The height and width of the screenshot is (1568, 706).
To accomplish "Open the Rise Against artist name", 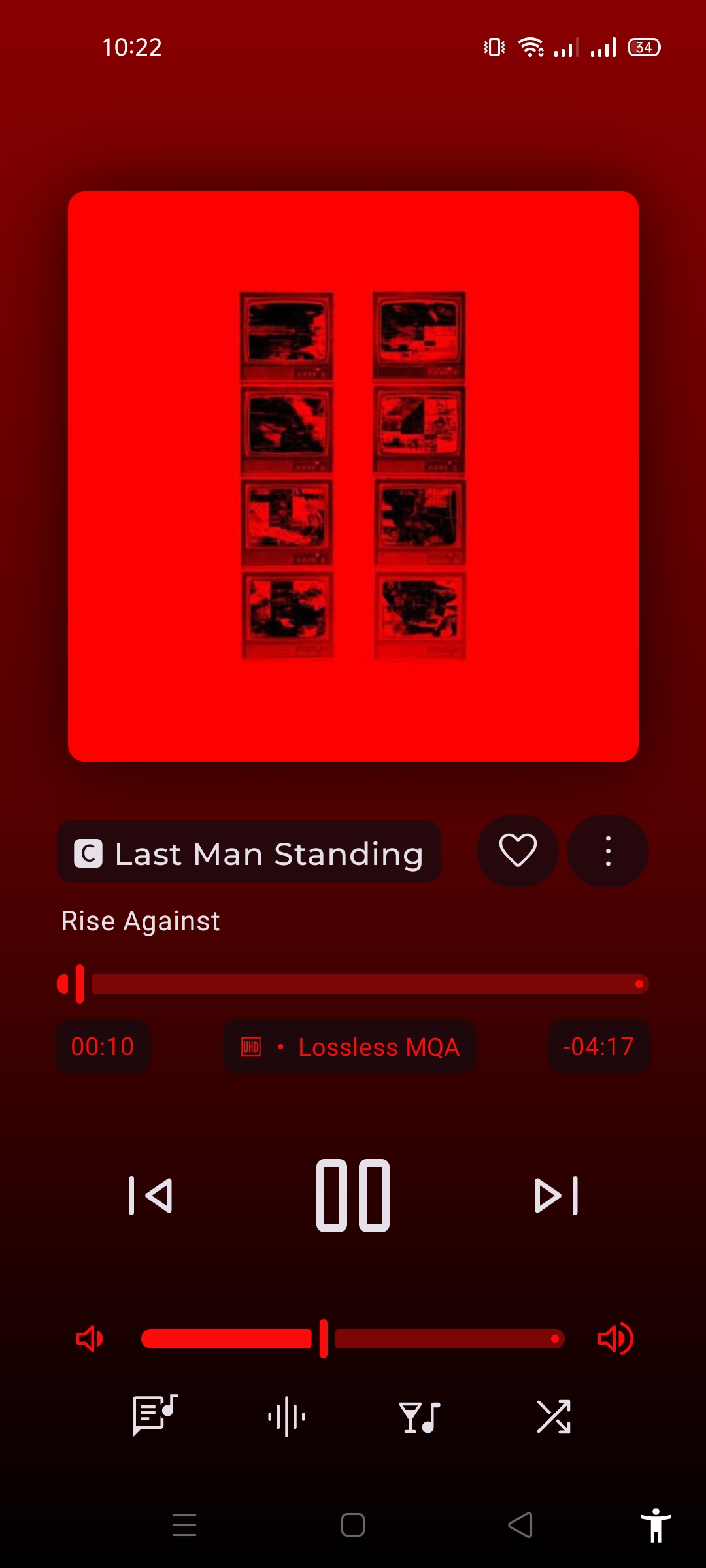I will click(141, 921).
